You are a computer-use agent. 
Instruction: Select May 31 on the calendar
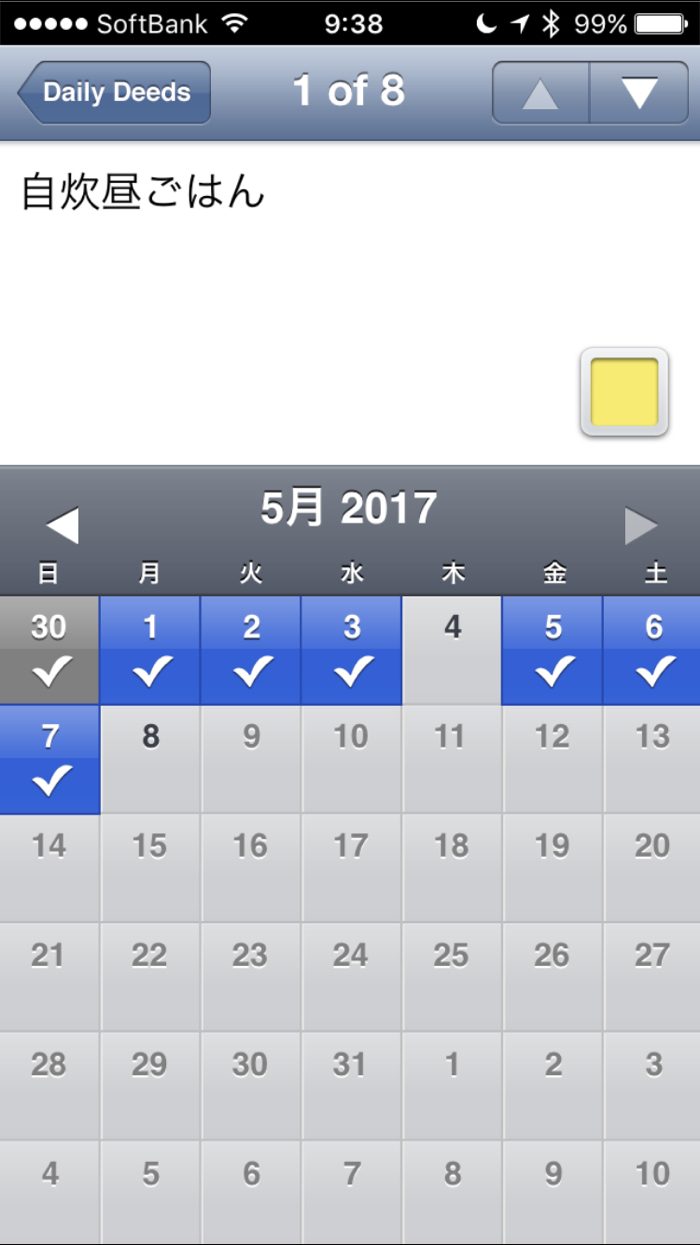tap(351, 1085)
